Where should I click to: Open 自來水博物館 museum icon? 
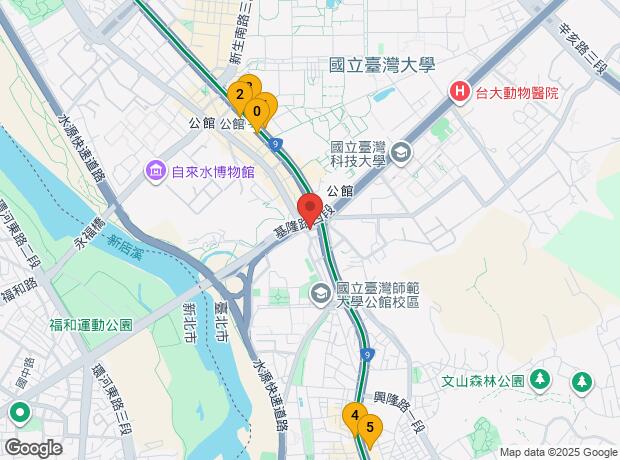157,172
